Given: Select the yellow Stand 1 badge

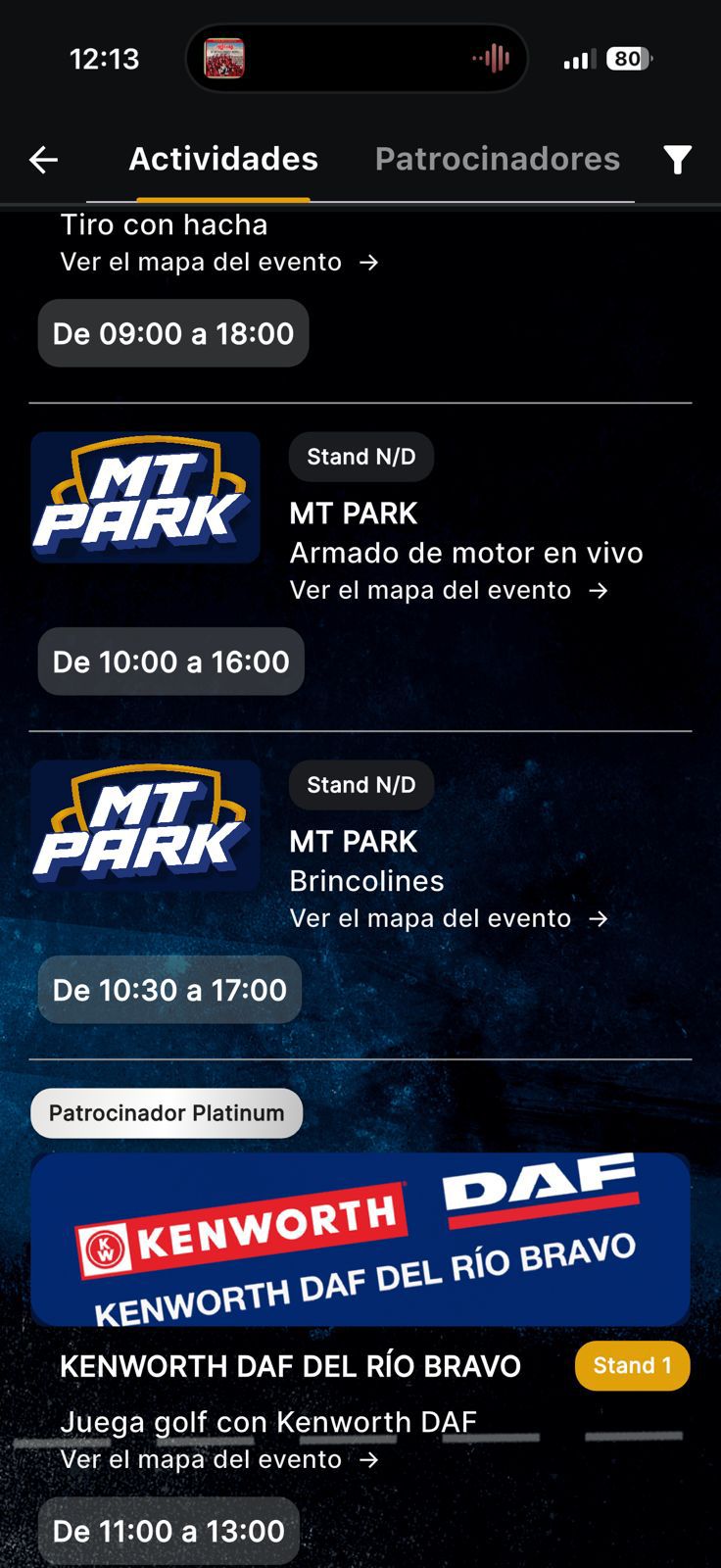Looking at the screenshot, I should (x=632, y=1364).
